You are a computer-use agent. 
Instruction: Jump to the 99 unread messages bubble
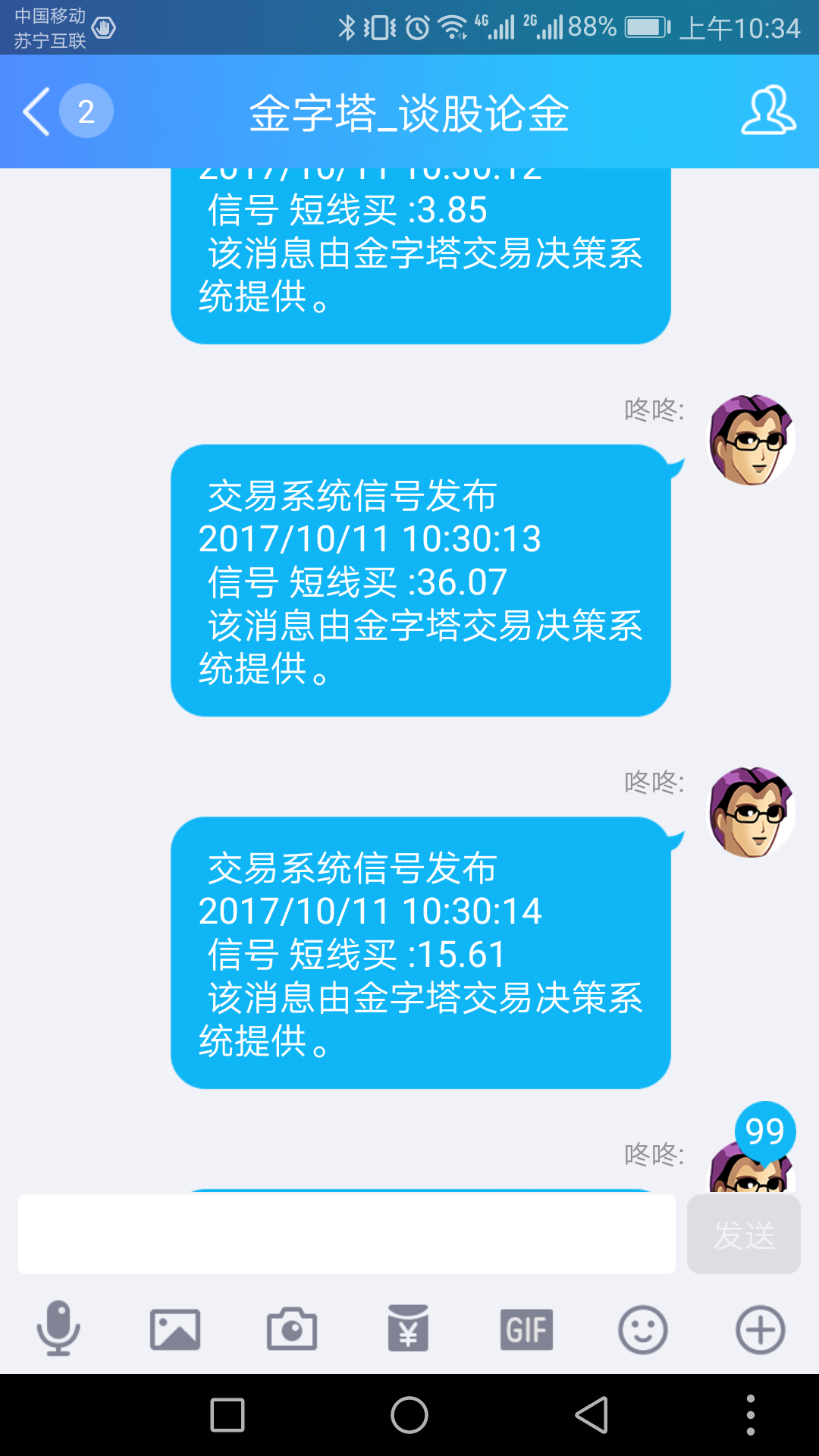coord(765,1131)
